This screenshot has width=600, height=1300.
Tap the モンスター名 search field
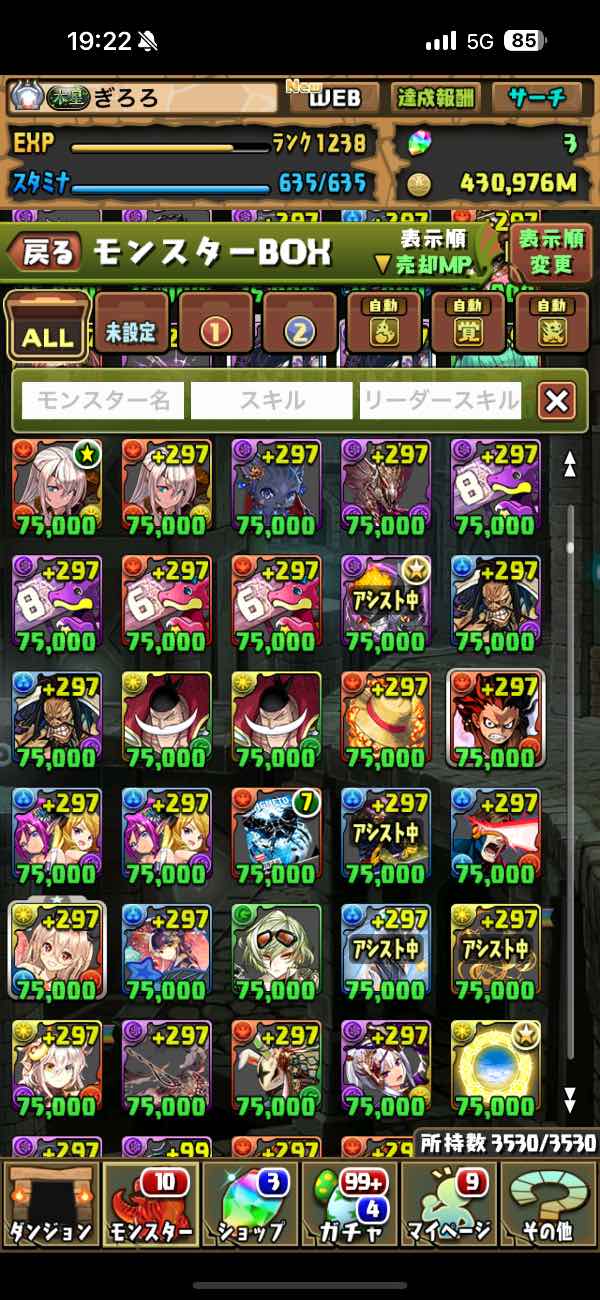pos(103,401)
